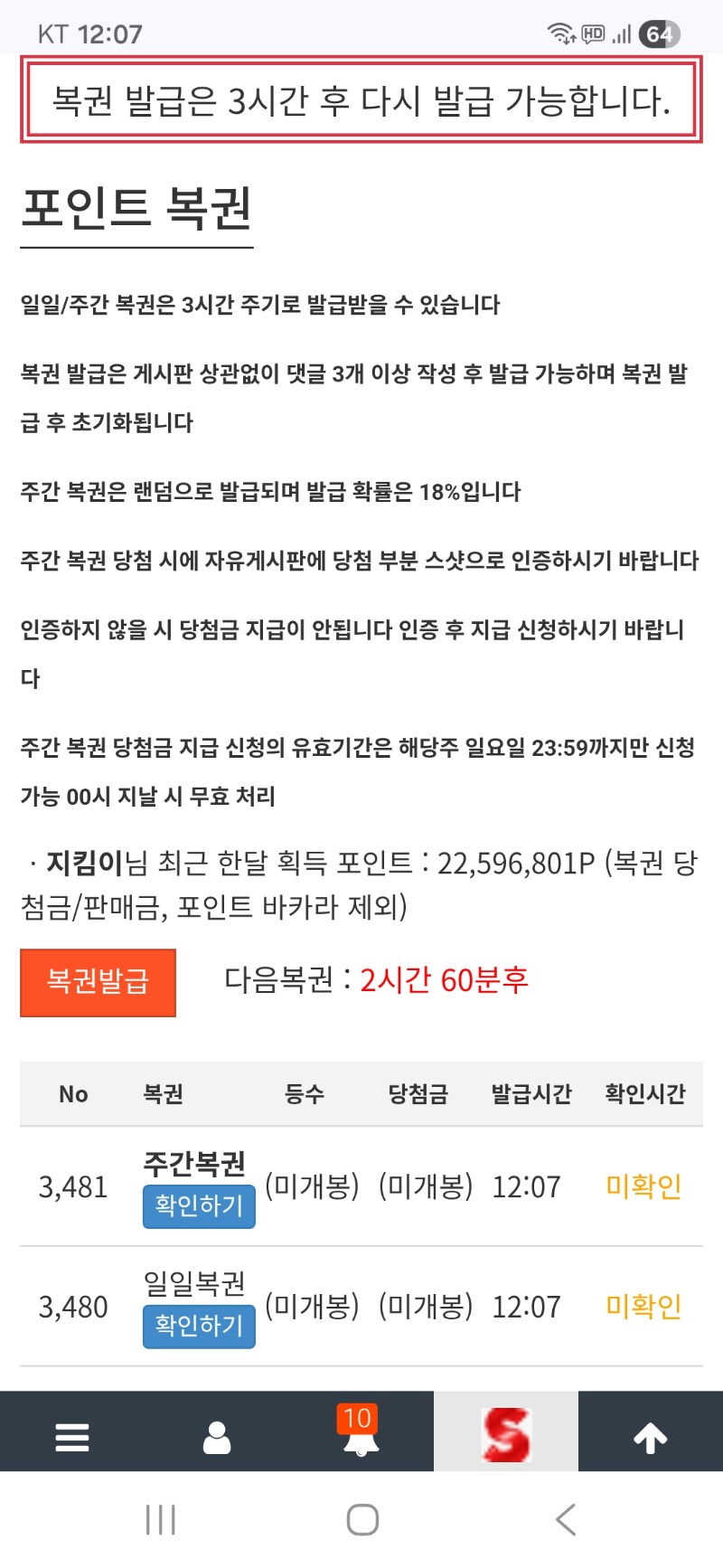The image size is (723, 1568).
Task: Open recent apps from the navigation bar
Action: (161, 1519)
